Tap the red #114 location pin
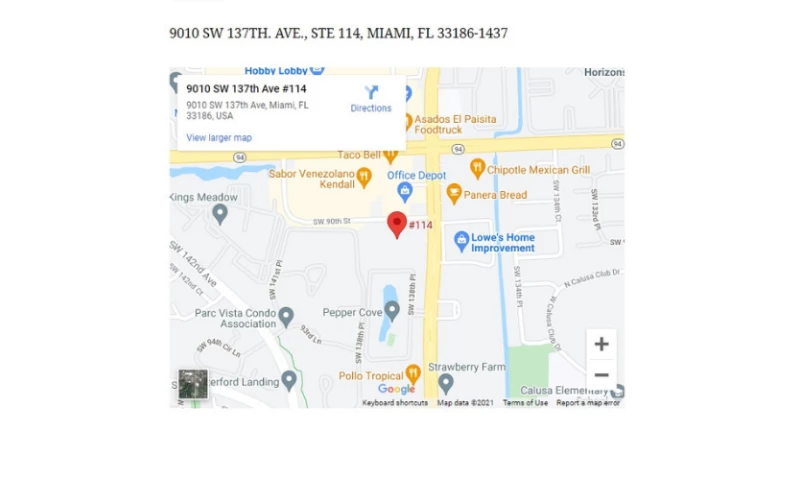Viewport: 800px width, 480px height. point(397,224)
